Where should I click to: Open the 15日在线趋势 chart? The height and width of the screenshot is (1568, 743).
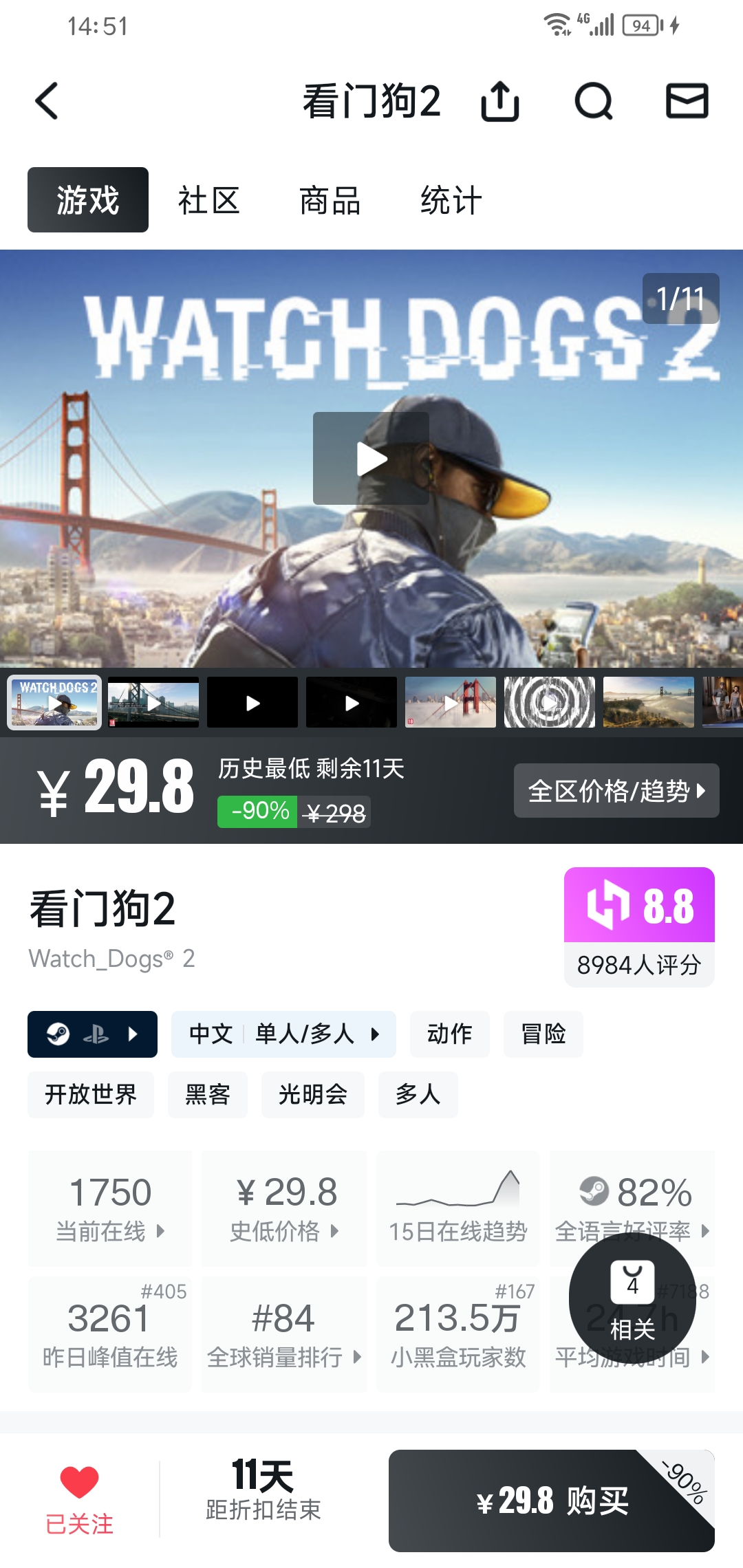(x=458, y=1208)
